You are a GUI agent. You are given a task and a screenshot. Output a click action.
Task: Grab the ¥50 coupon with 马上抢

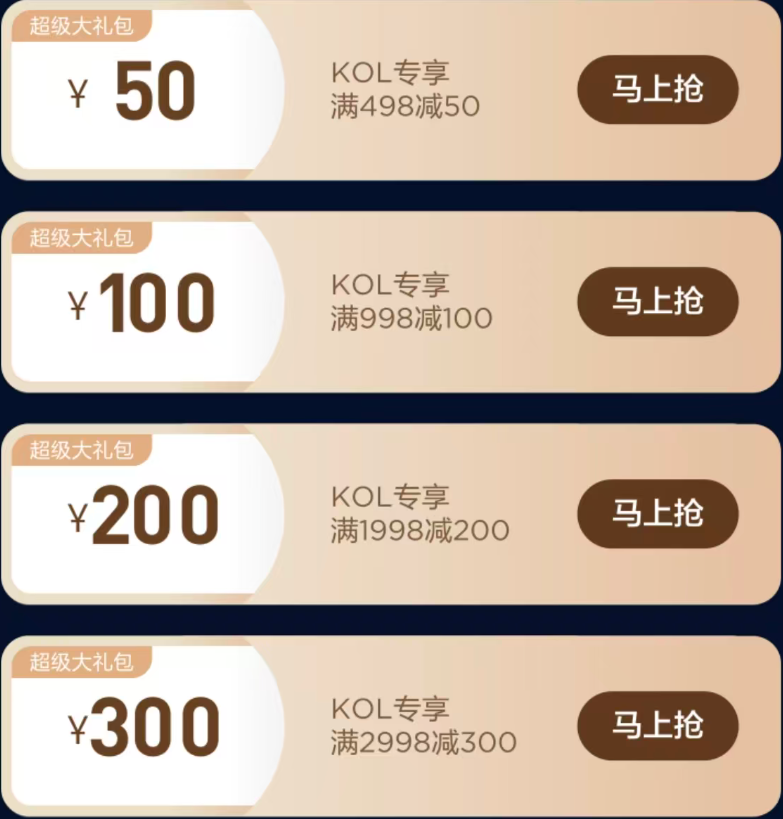click(x=657, y=90)
